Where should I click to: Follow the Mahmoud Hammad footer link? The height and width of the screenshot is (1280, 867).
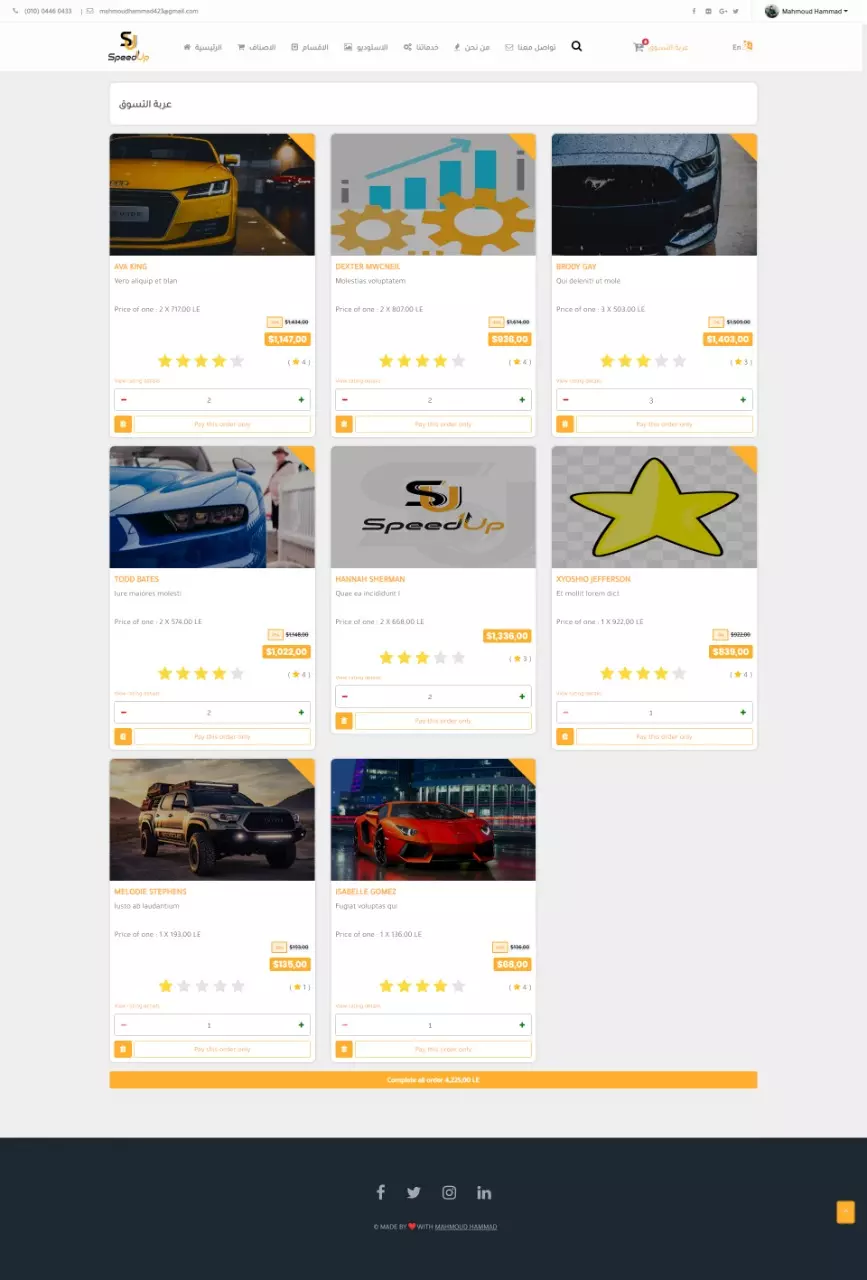[465, 1227]
